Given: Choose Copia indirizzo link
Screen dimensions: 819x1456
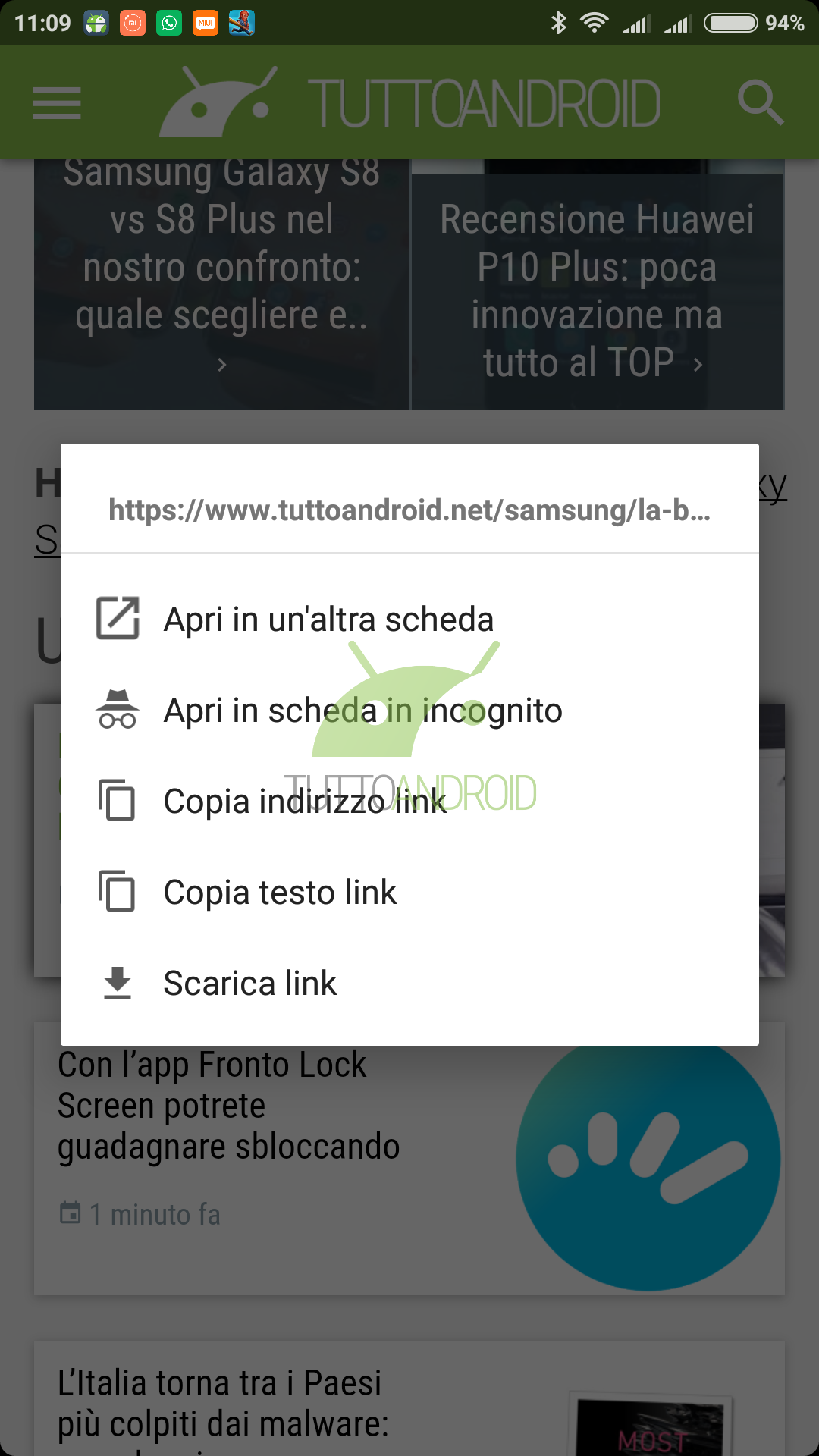Looking at the screenshot, I should 409,801.
